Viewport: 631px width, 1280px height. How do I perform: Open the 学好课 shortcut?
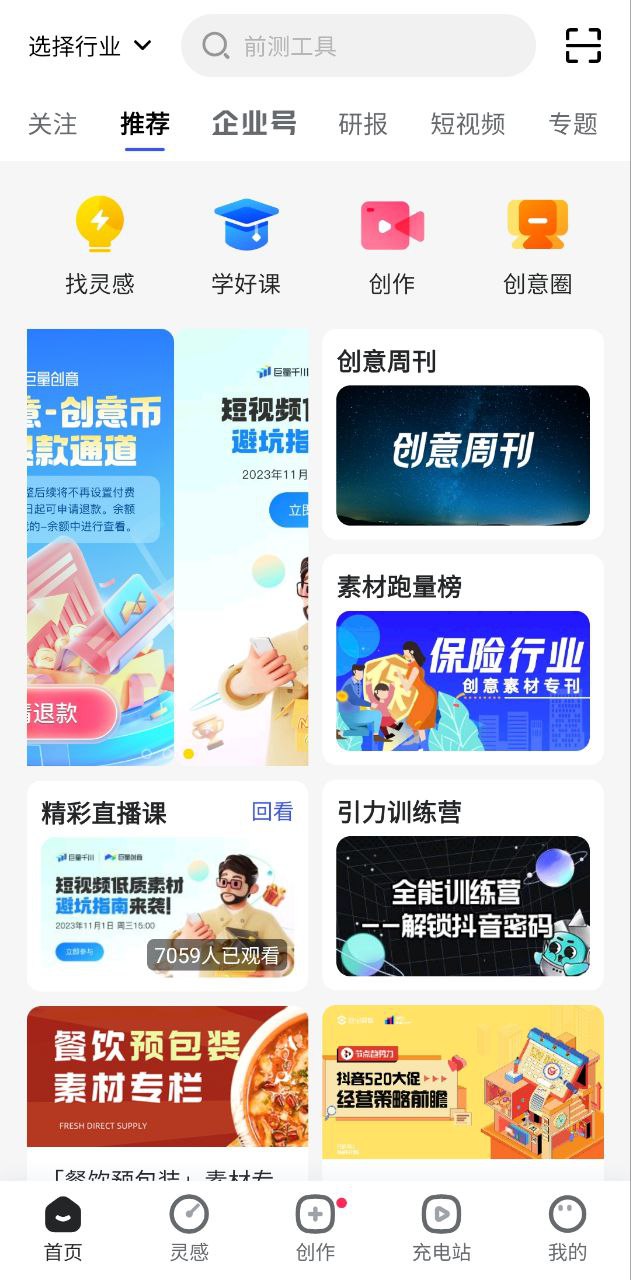(246, 245)
